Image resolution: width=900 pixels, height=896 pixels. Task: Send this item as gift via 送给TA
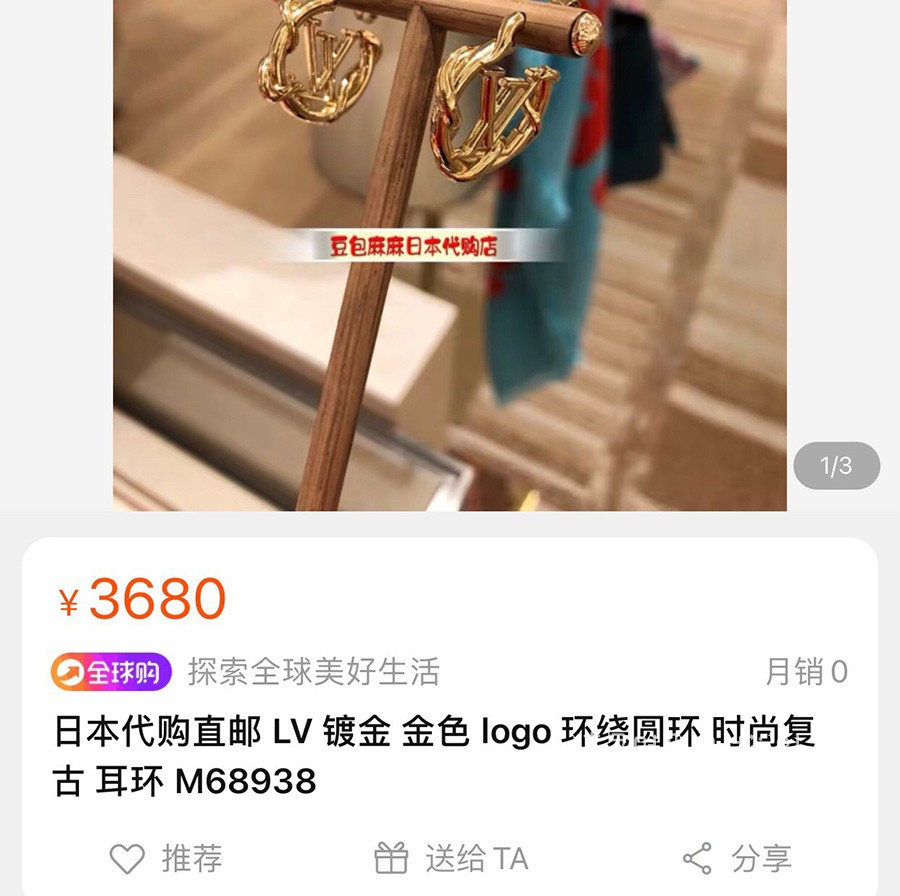pyautogui.click(x=450, y=858)
